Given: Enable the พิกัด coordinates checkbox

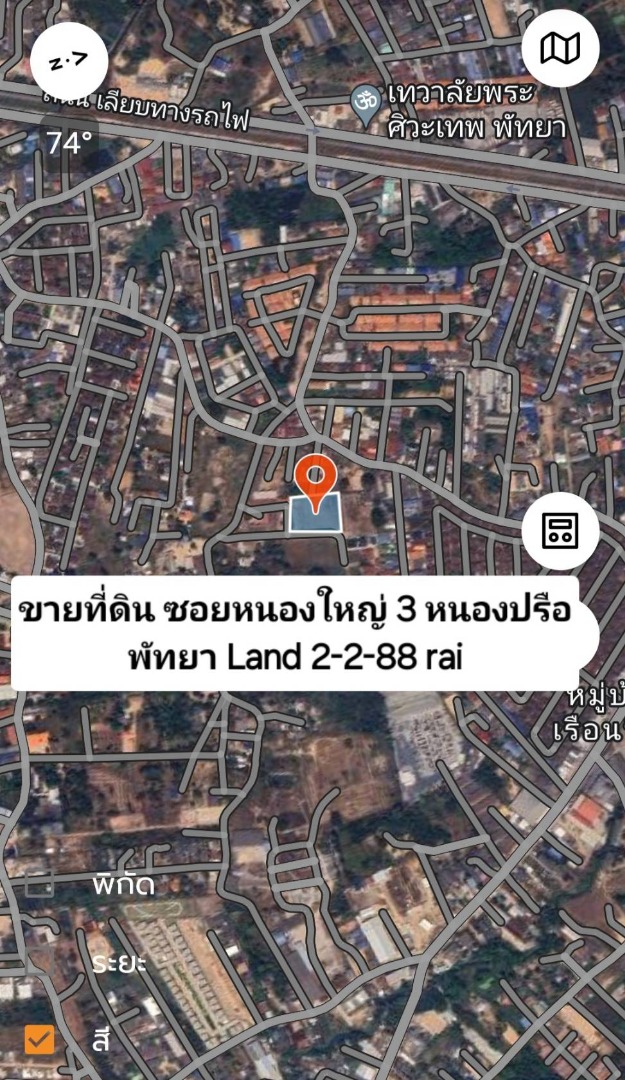Looking at the screenshot, I should [x=40, y=884].
